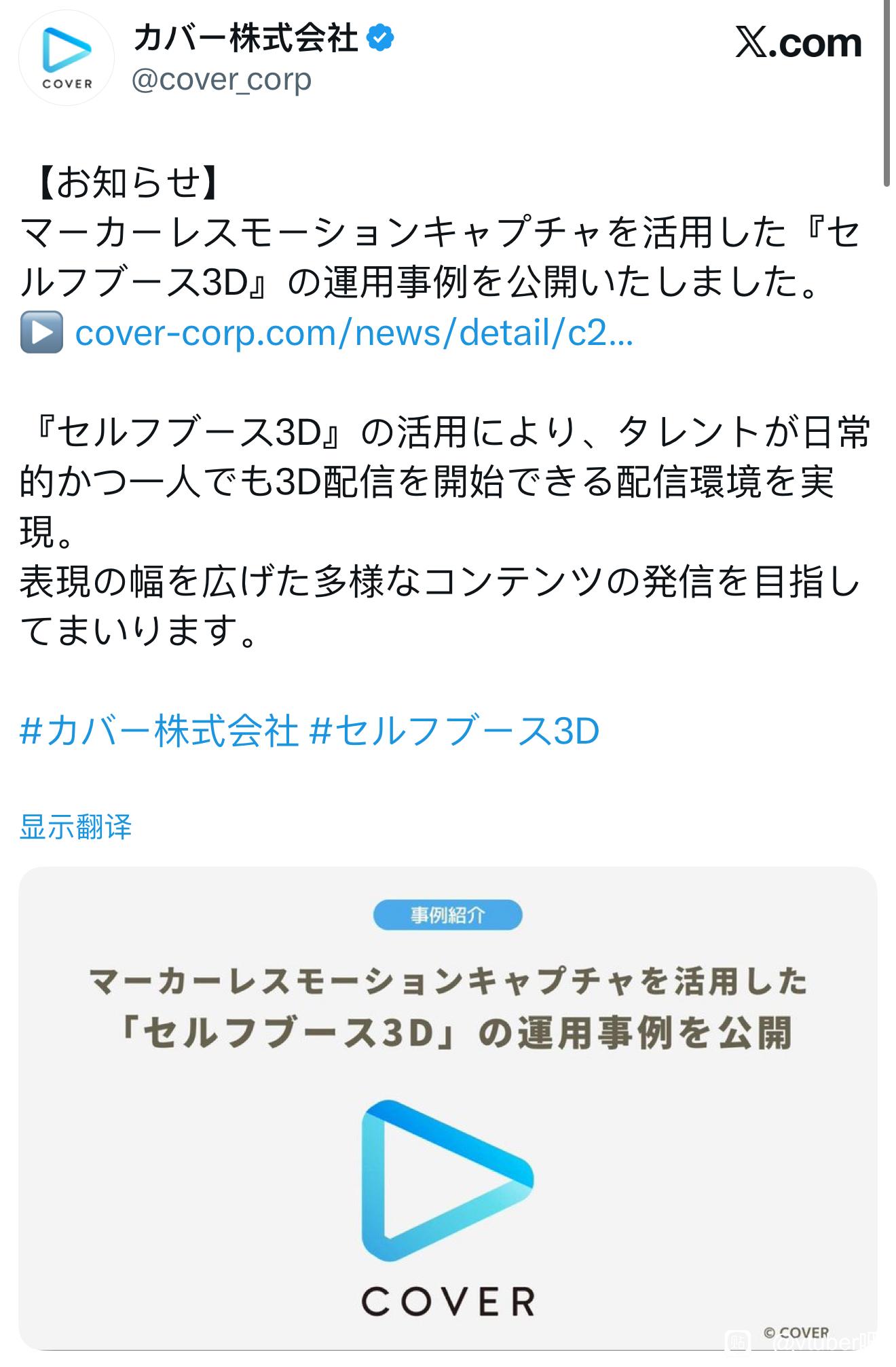The image size is (896, 1367).
Task: Open Cover Corp's profile avatar
Action: (67, 59)
